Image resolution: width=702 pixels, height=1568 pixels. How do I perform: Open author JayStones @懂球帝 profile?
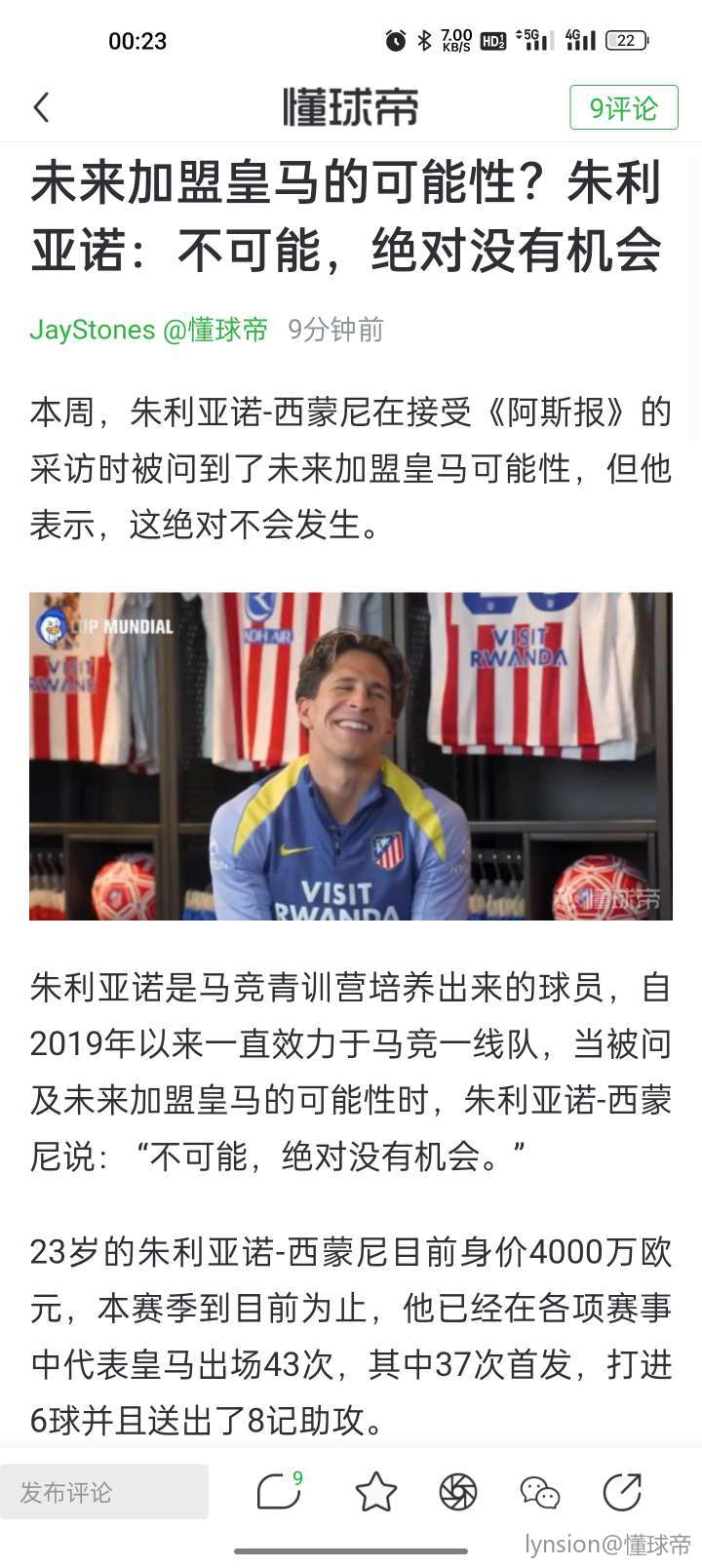point(148,330)
